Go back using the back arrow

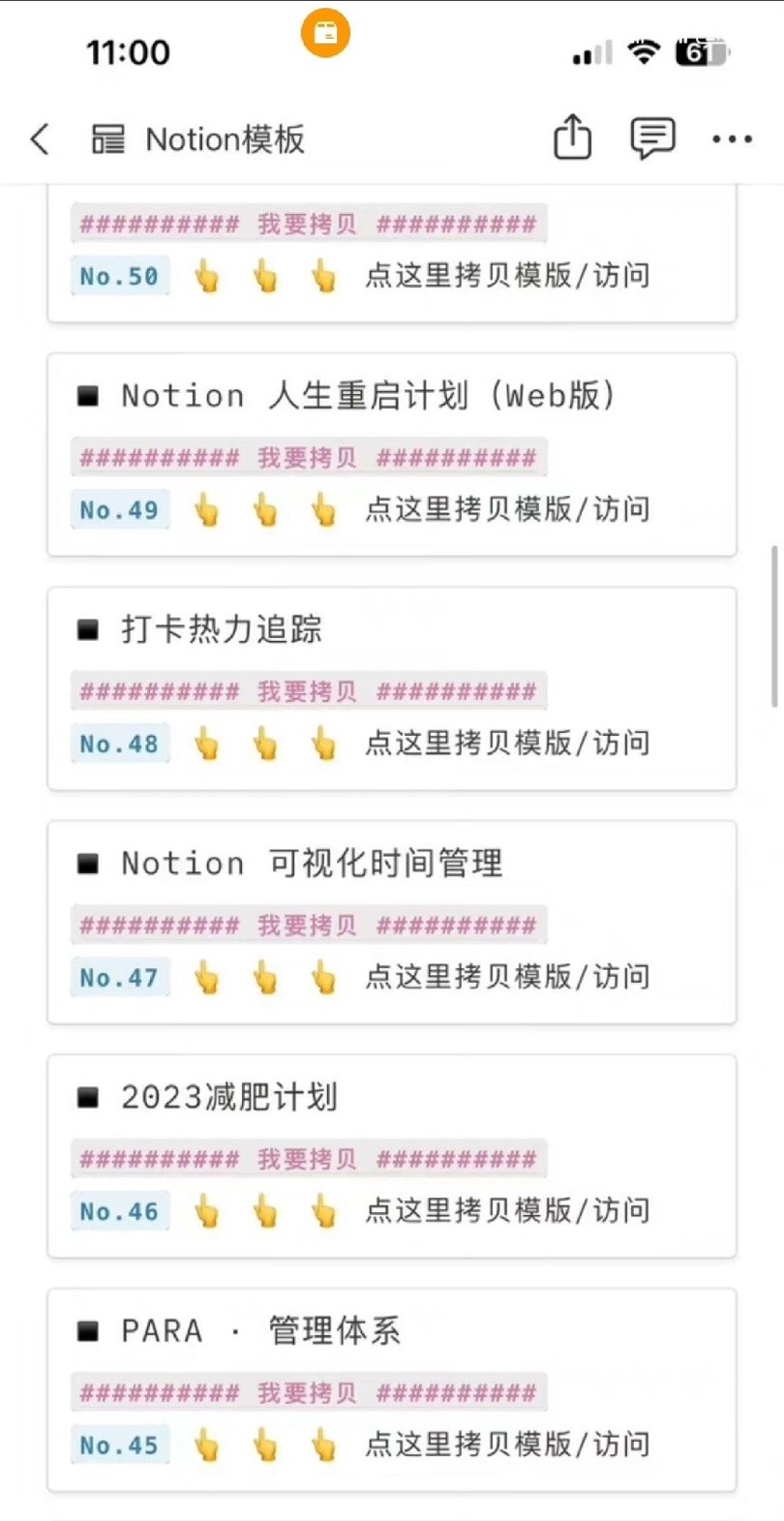pyautogui.click(x=40, y=139)
